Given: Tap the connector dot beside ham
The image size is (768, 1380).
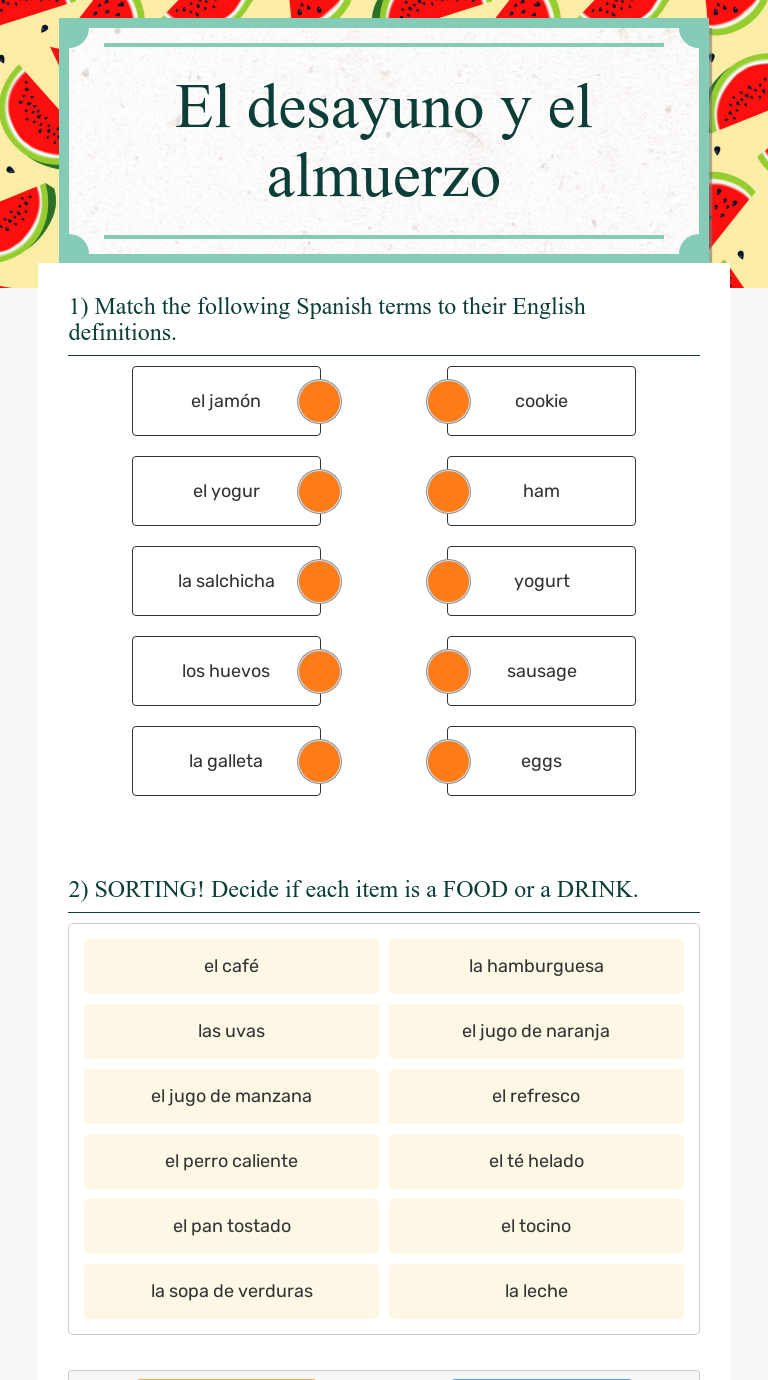Looking at the screenshot, I should 448,492.
